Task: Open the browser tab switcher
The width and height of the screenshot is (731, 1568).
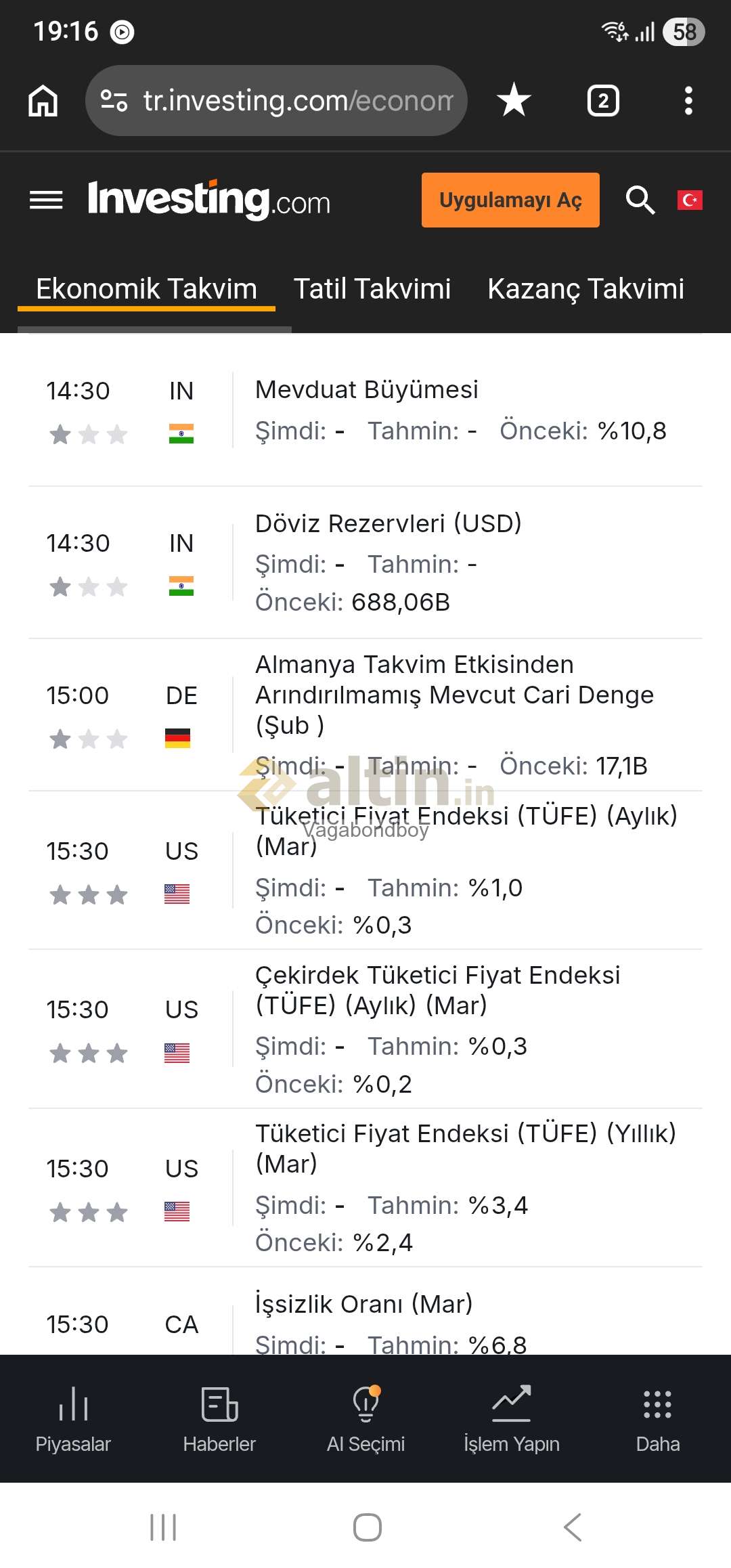Action: pyautogui.click(x=602, y=101)
